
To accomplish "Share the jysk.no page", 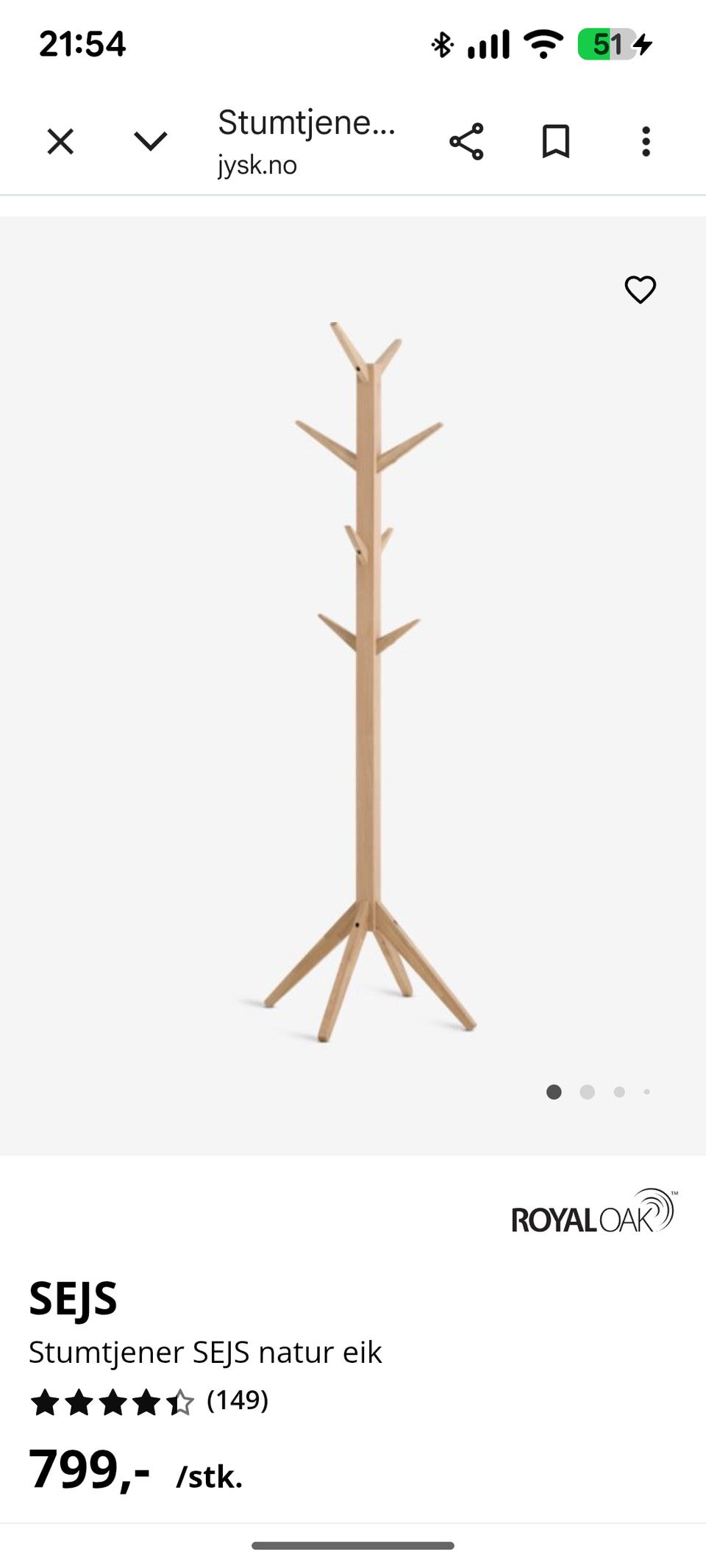I will click(466, 141).
